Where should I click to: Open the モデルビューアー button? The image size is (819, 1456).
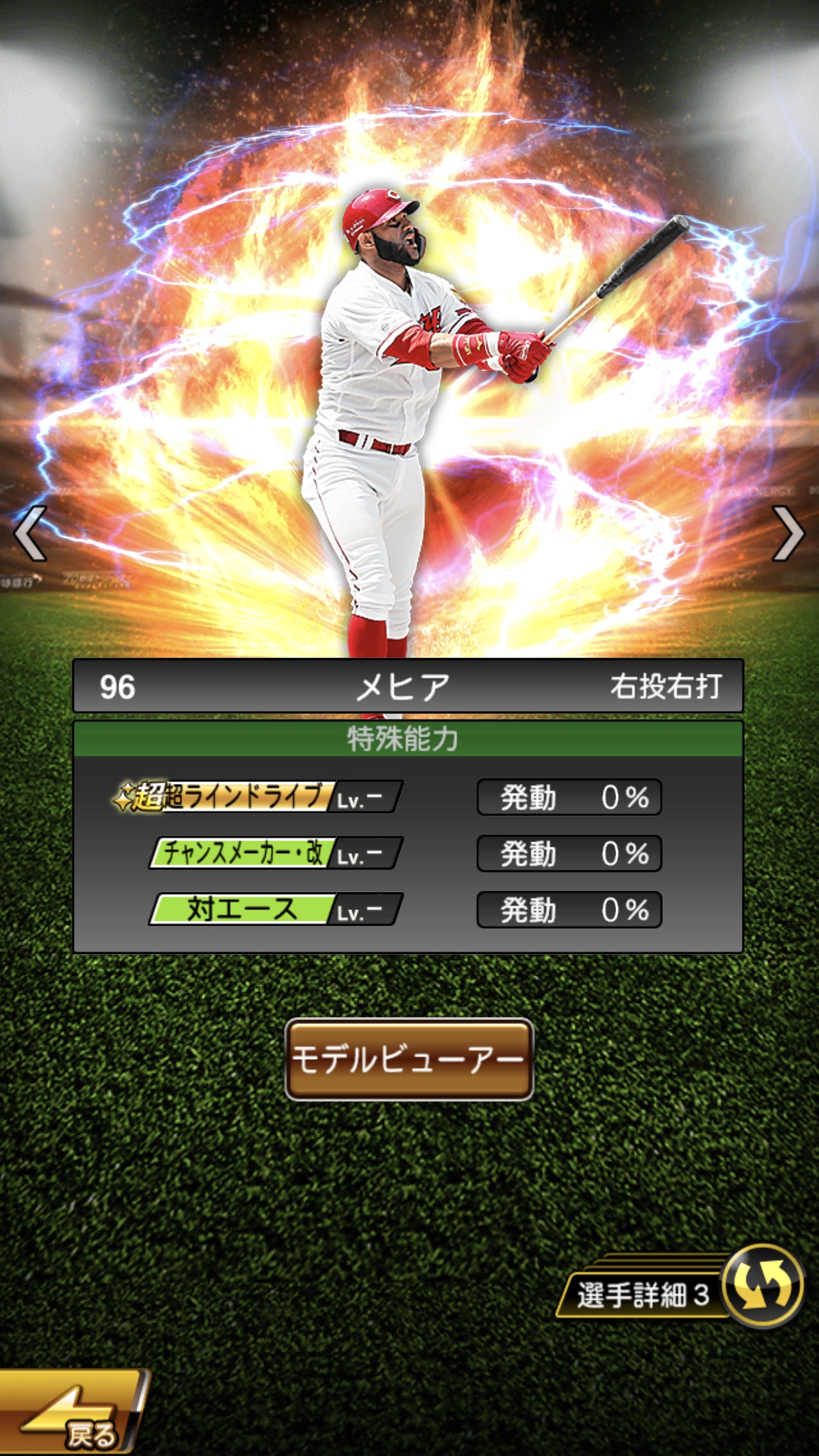coord(409,1060)
